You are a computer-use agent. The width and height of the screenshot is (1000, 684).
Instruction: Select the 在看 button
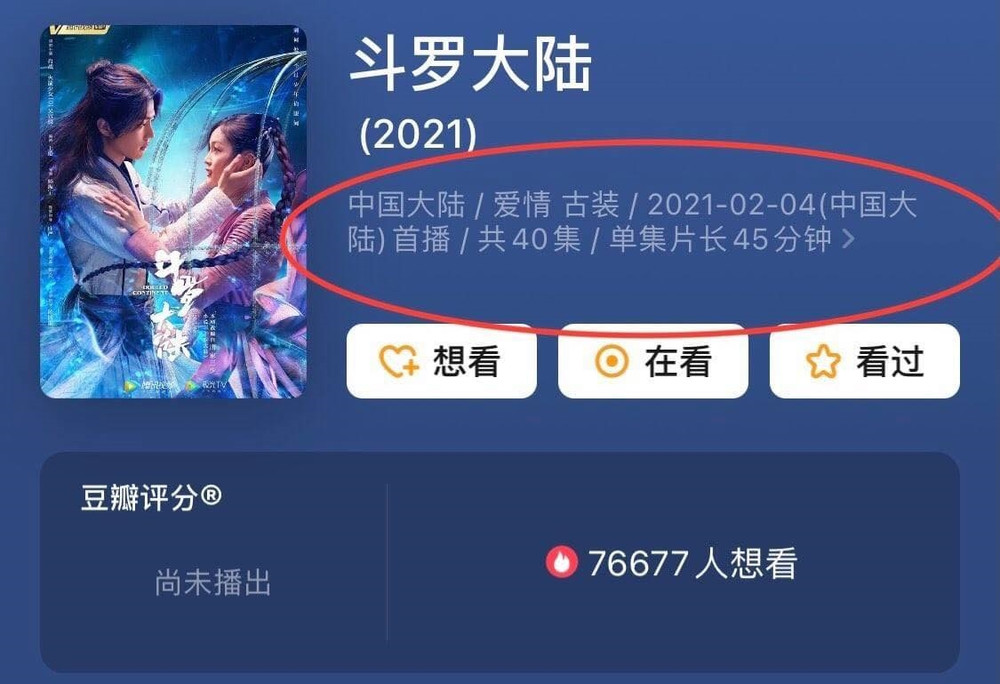pyautogui.click(x=652, y=362)
